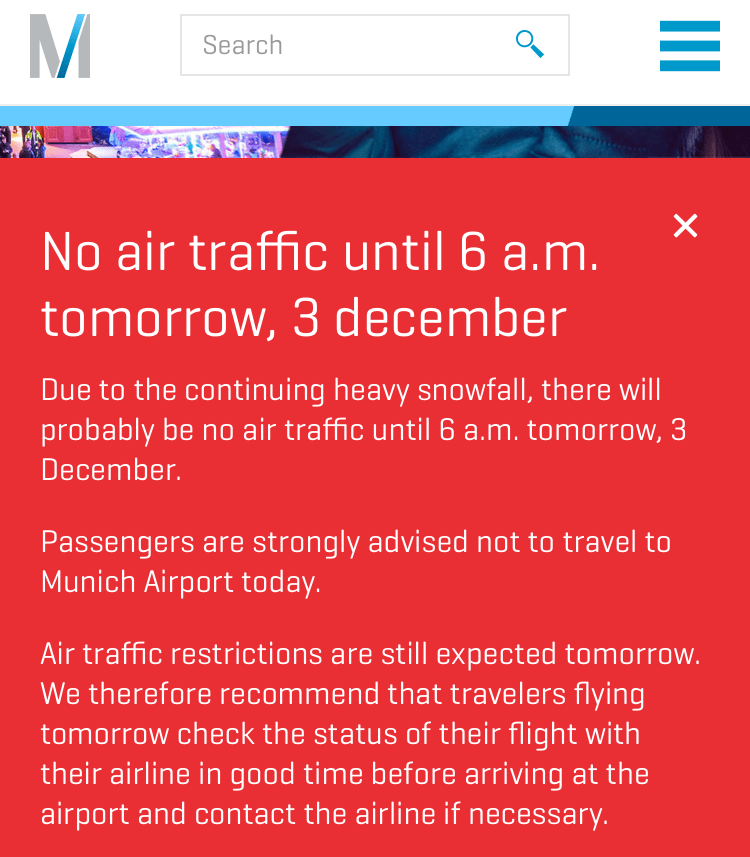
Task: Click the Search placeholder text
Action: click(x=241, y=44)
